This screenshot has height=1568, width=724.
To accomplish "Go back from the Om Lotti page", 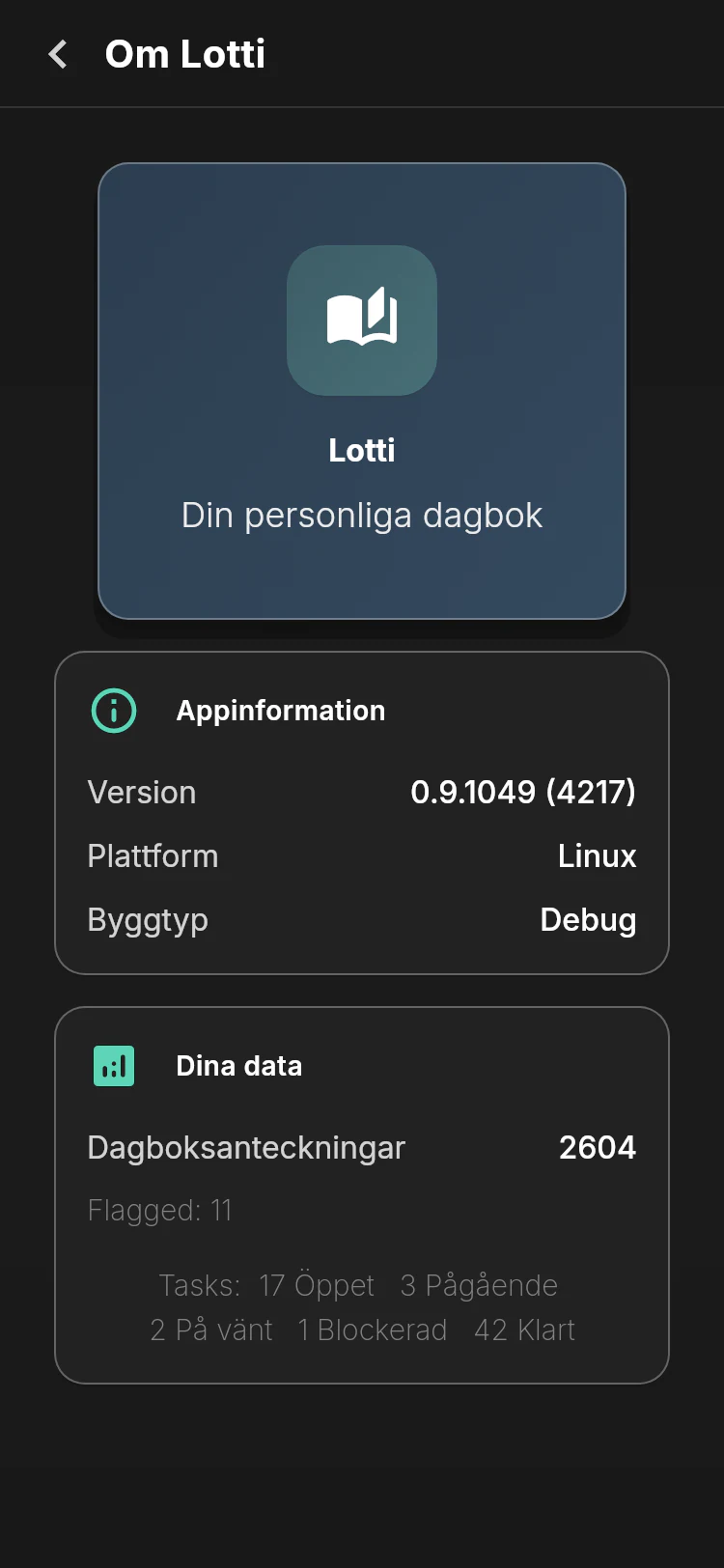I will tap(58, 54).
